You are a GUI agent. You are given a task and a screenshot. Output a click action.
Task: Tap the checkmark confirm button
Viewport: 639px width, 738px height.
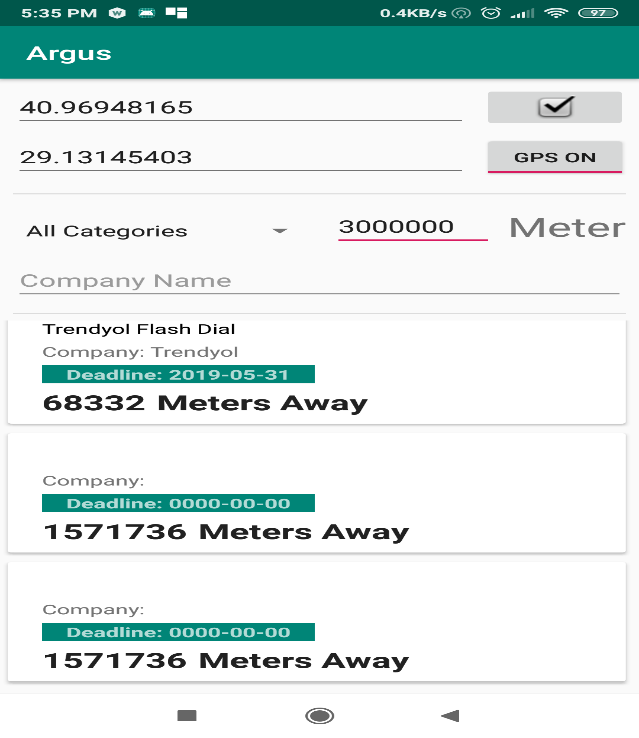click(554, 107)
